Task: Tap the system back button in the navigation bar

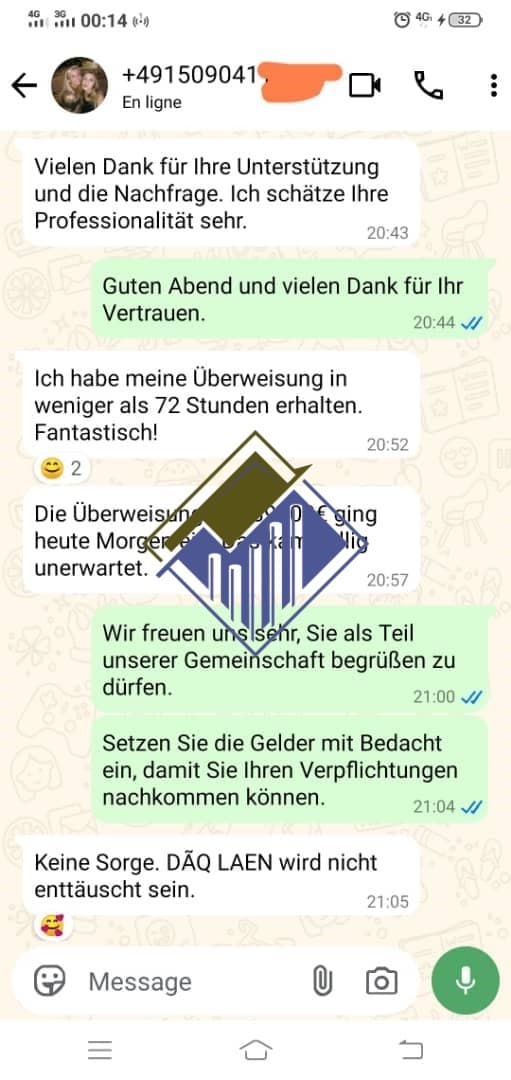Action: 410,1050
